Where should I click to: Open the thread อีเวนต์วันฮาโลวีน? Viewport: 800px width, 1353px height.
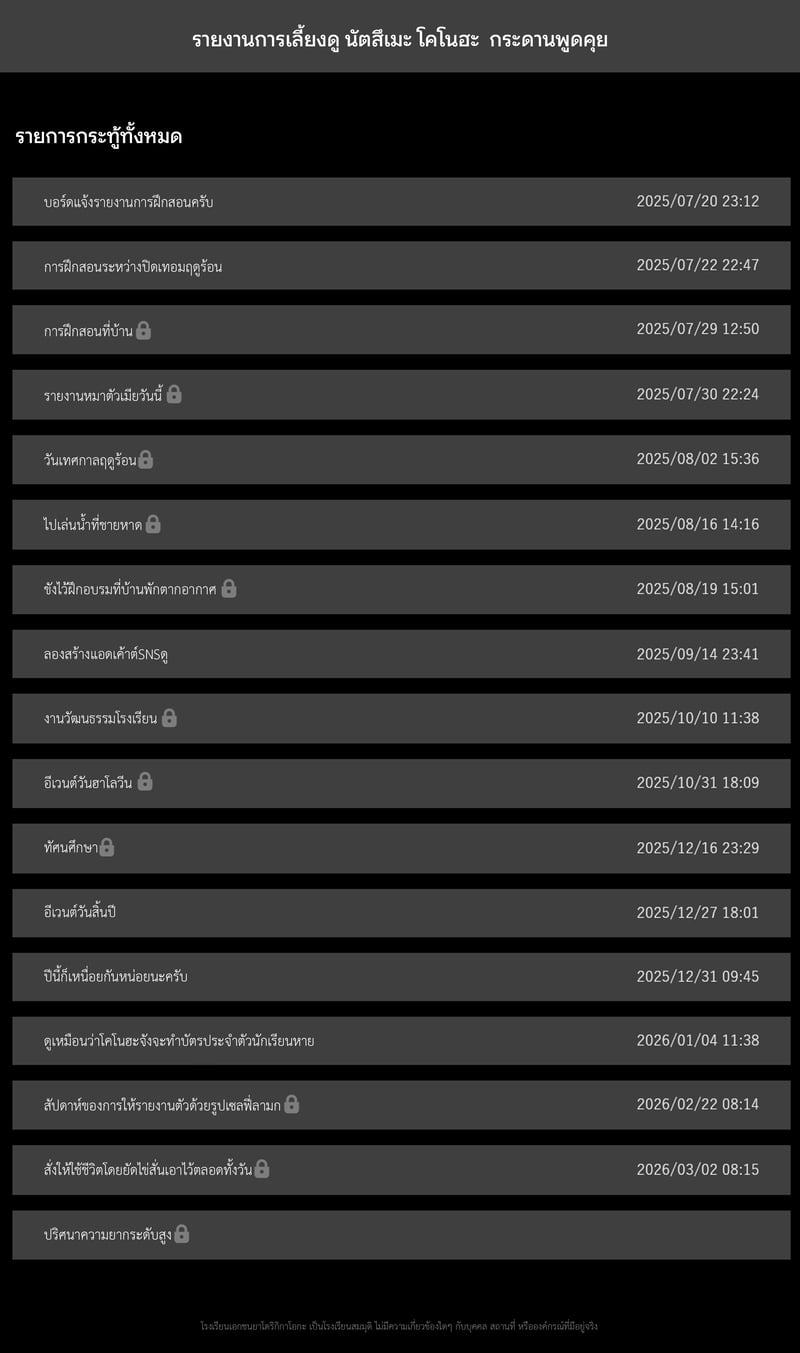401,783
